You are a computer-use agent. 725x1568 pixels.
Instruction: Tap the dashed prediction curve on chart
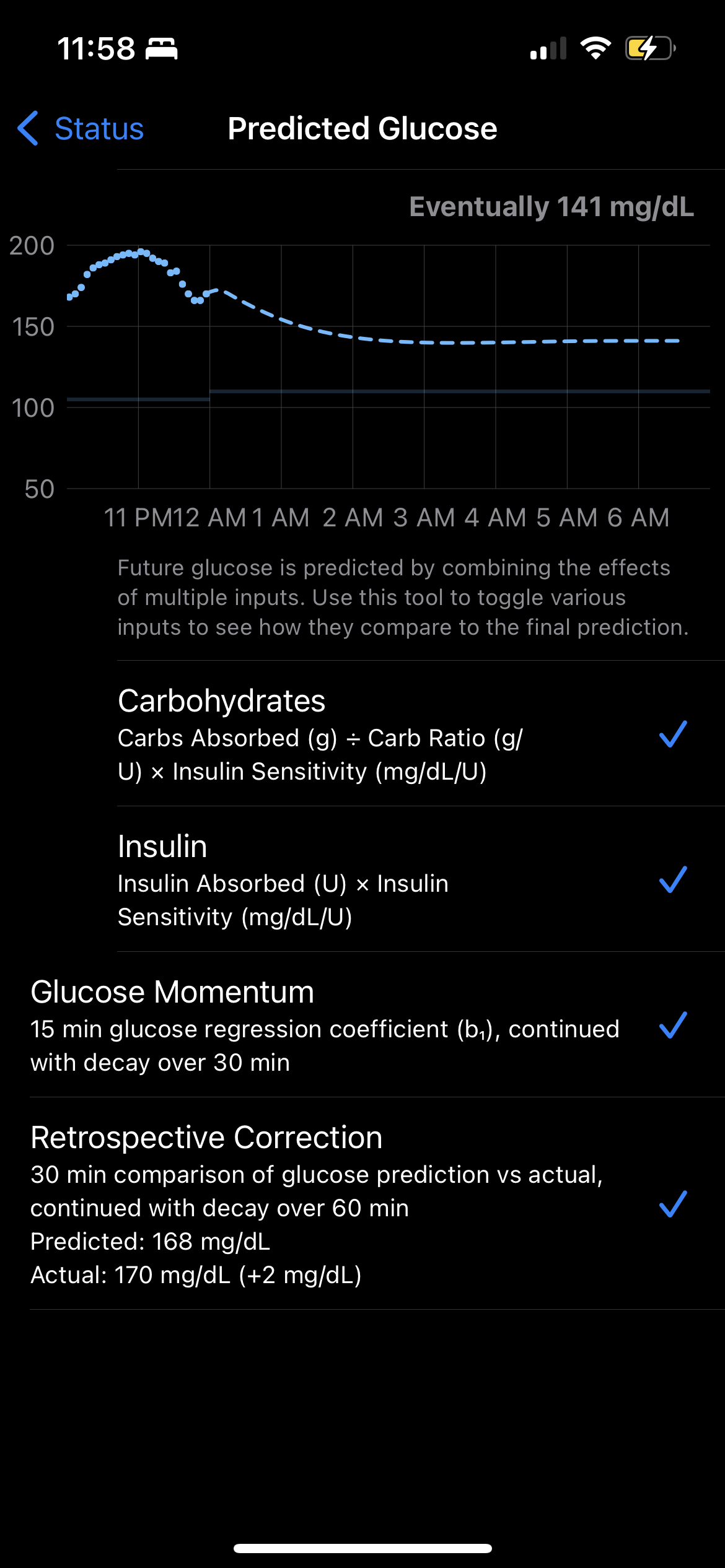(x=434, y=341)
